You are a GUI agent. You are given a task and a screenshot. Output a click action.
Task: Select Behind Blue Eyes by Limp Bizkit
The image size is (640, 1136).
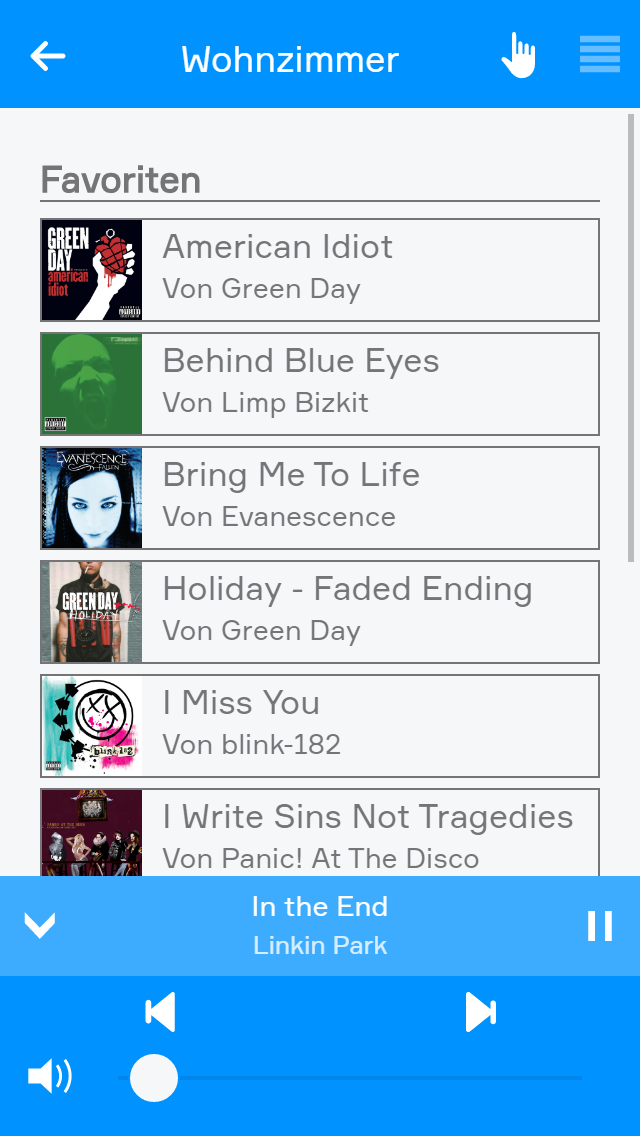coord(320,384)
